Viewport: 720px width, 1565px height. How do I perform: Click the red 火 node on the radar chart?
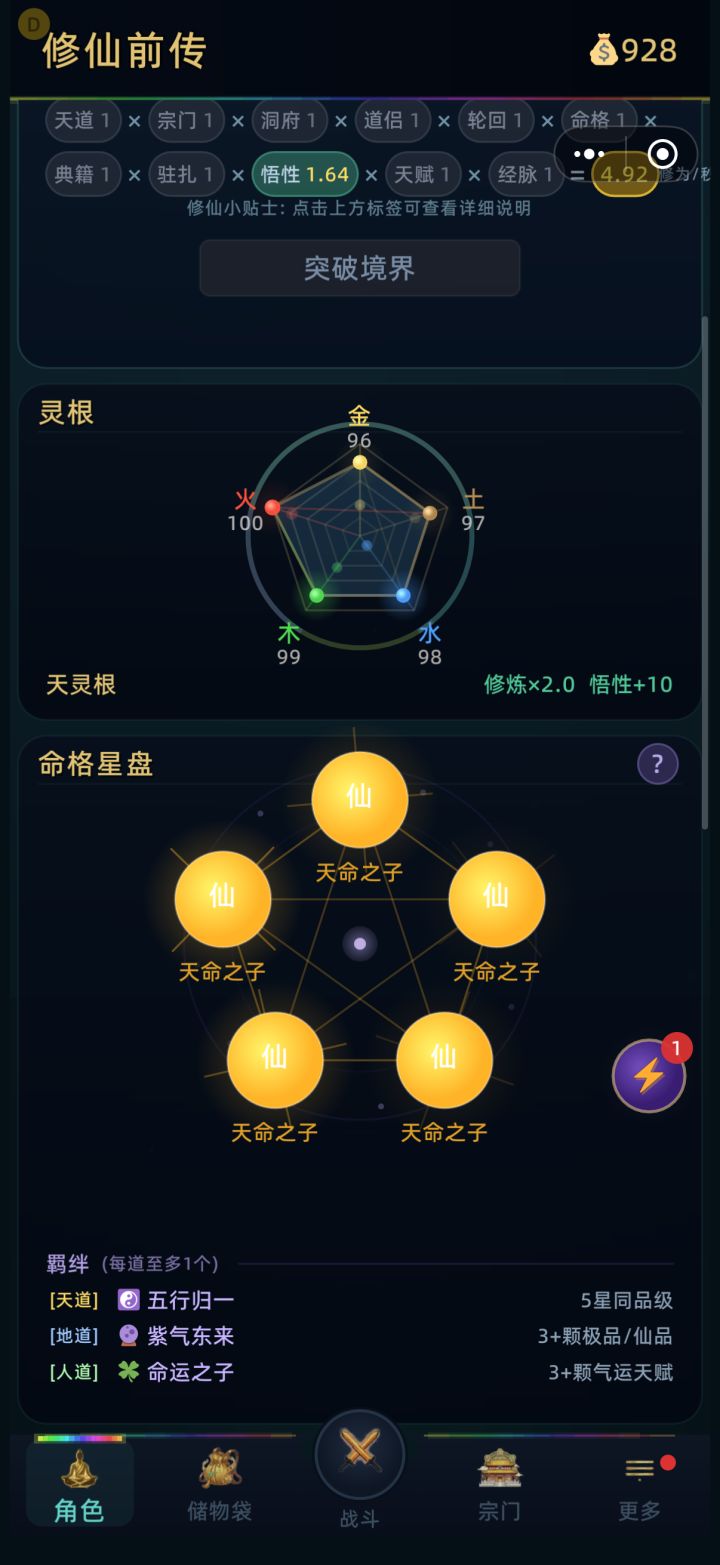272,507
